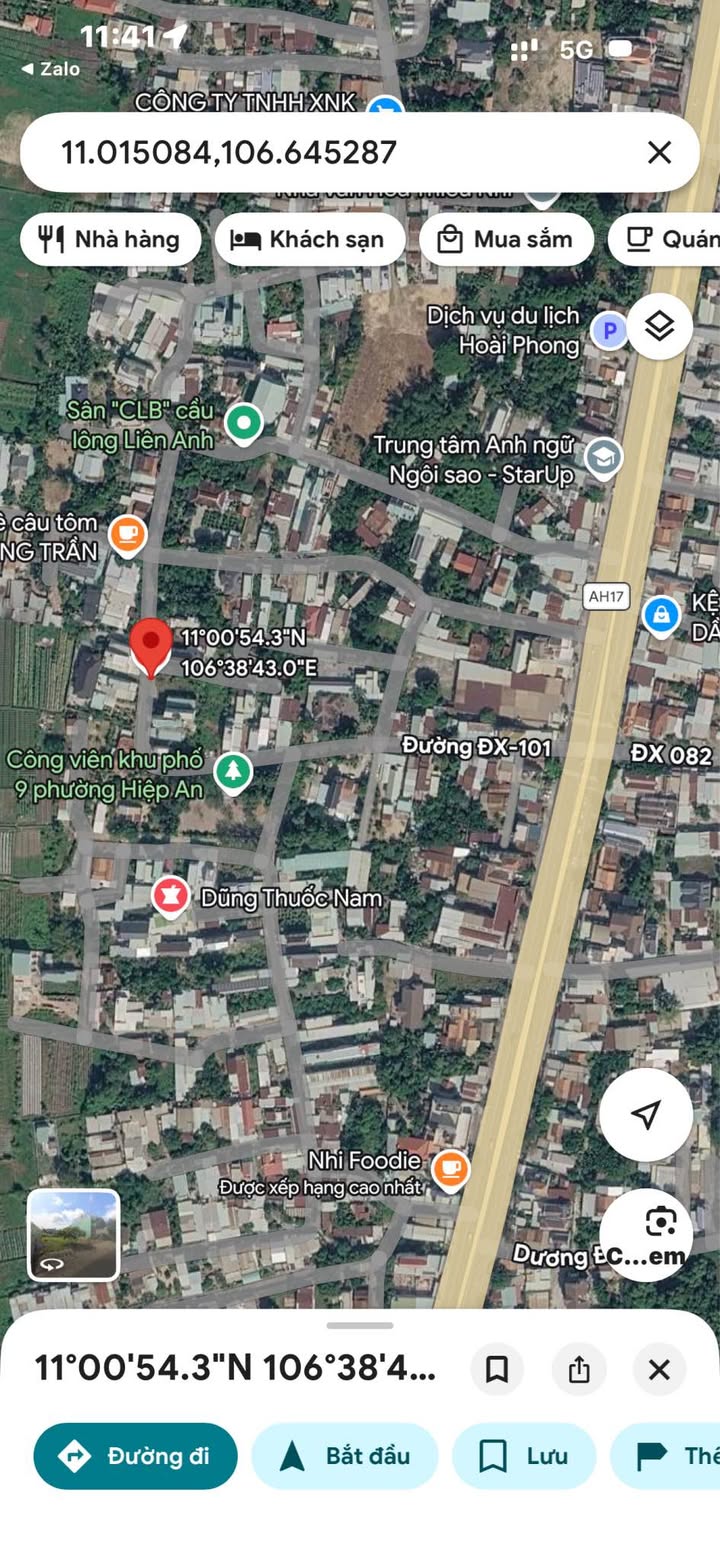
Task: Center map on my location
Action: 646,1114
